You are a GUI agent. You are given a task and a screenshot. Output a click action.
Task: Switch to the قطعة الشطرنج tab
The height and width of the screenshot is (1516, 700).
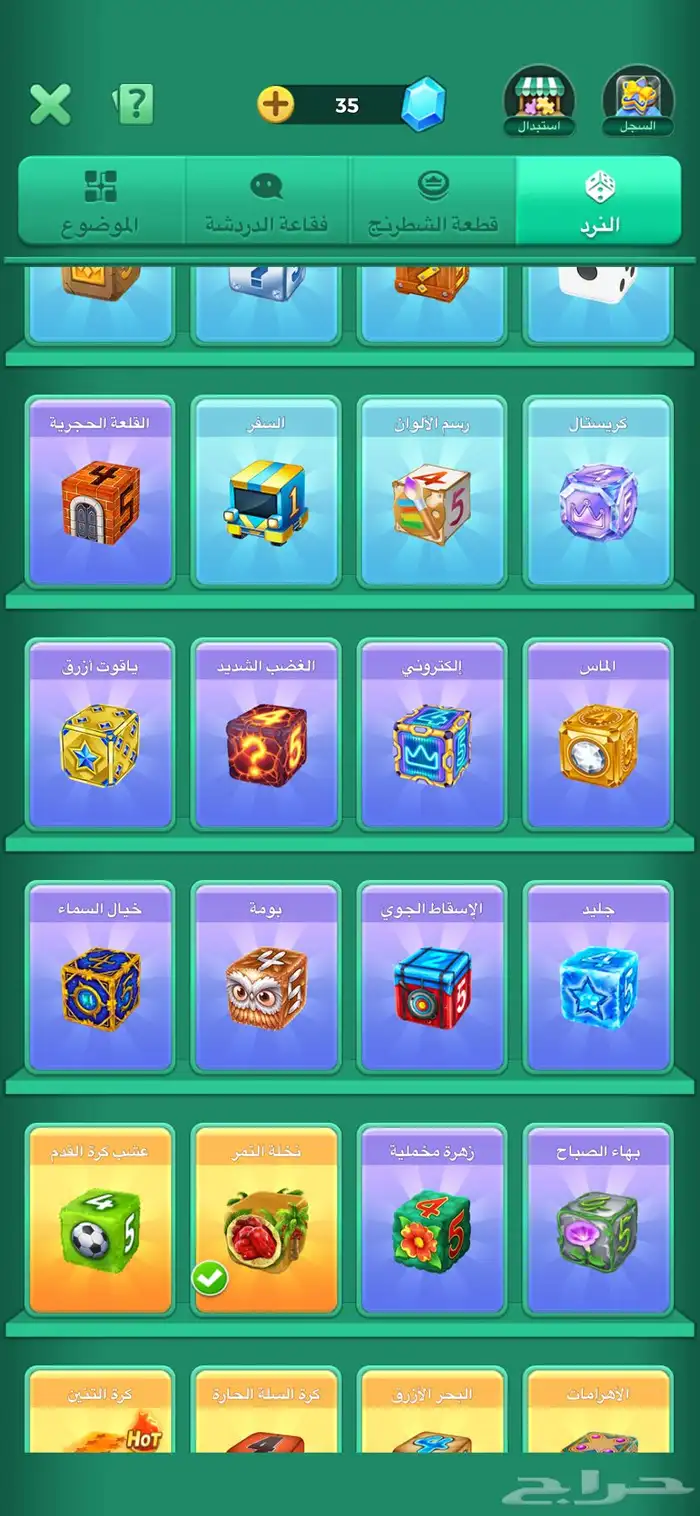click(x=433, y=202)
